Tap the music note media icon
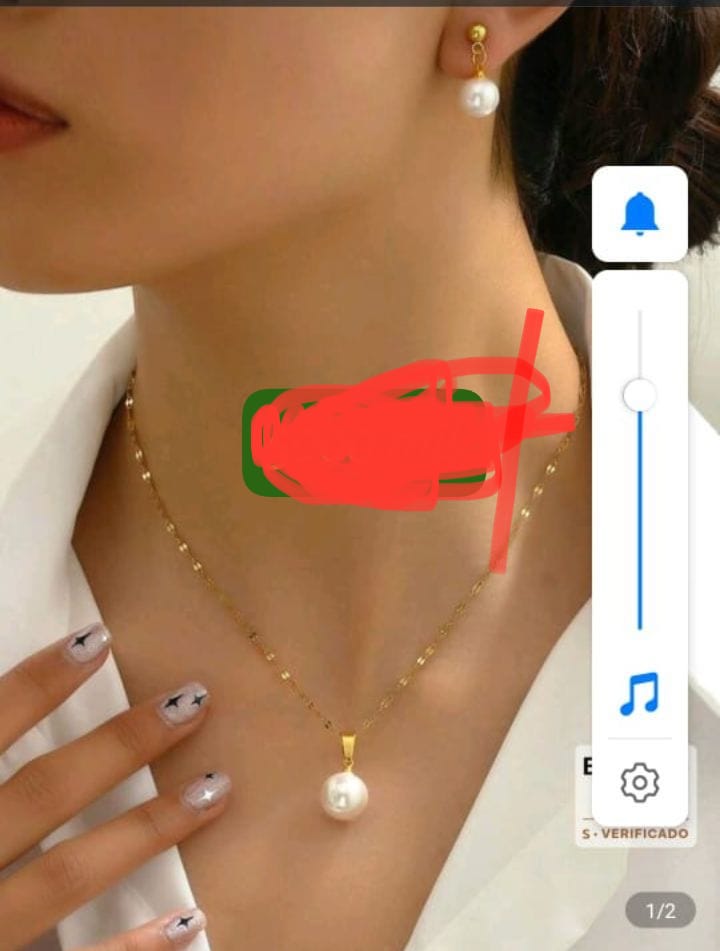The image size is (720, 951). [x=639, y=693]
